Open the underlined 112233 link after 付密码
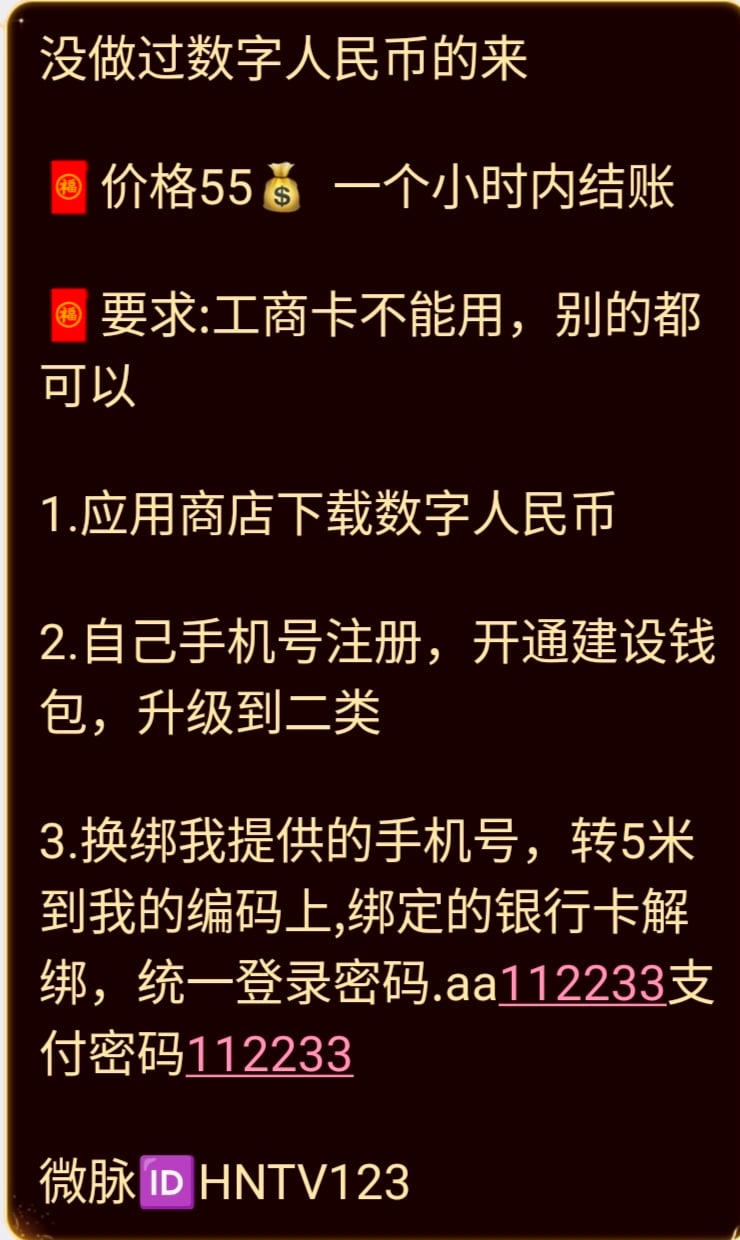 (x=269, y=1053)
